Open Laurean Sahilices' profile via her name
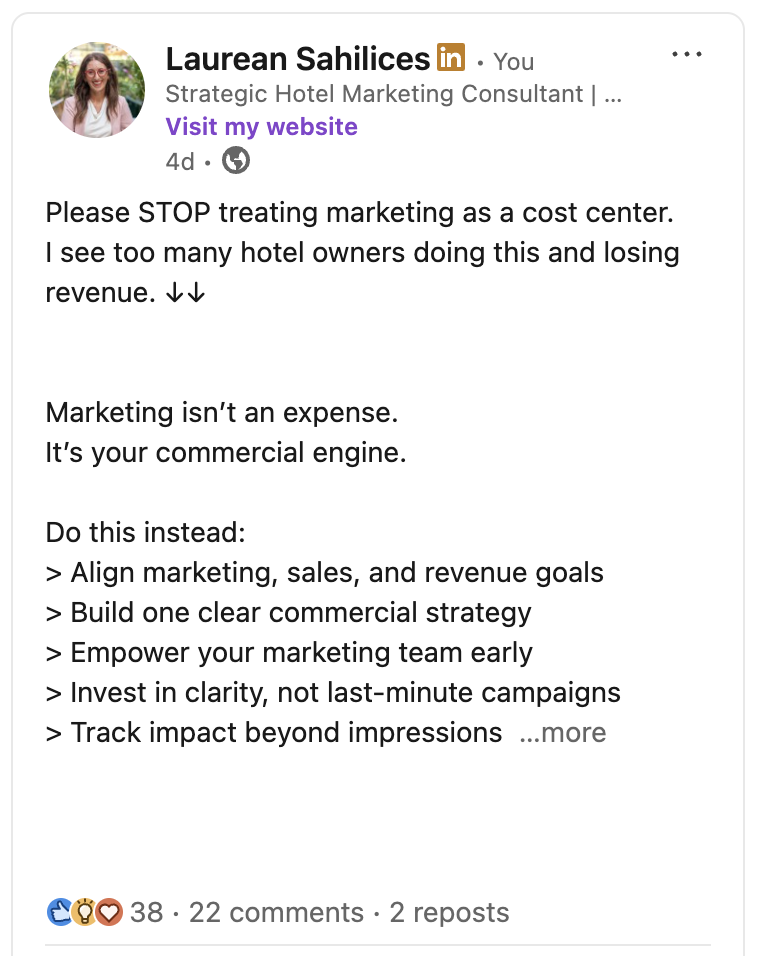 [297, 59]
